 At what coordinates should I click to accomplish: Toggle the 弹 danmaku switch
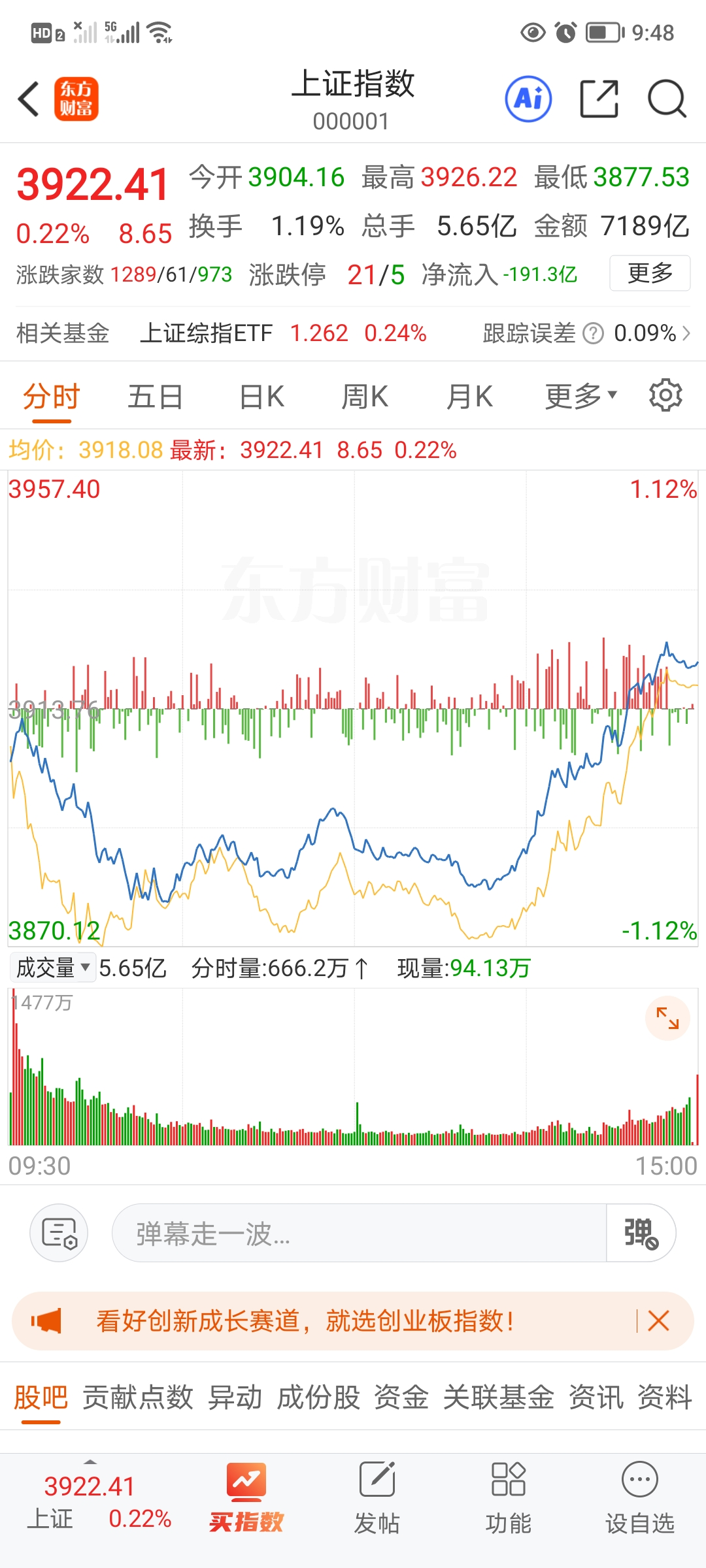pos(641,1233)
